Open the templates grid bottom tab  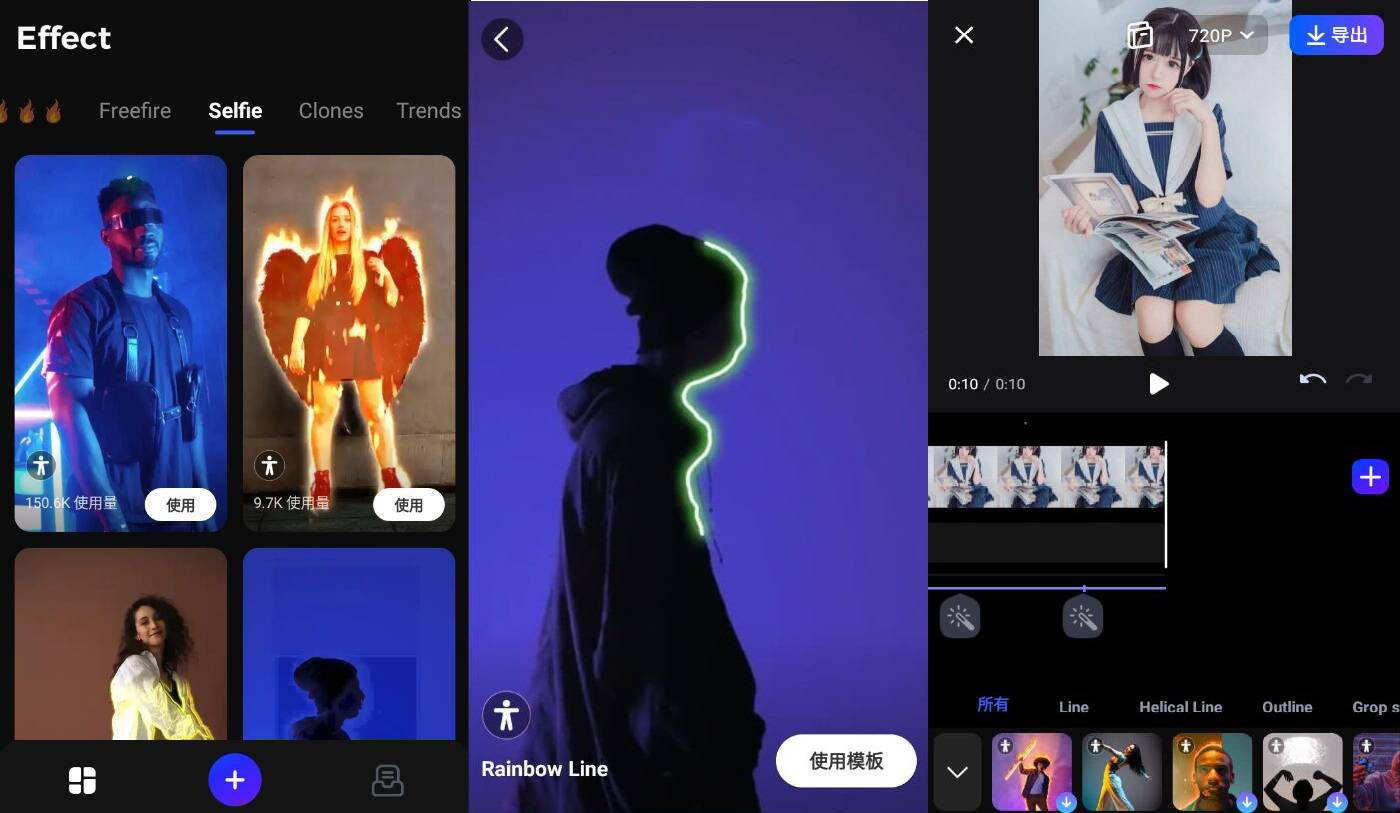(x=82, y=780)
